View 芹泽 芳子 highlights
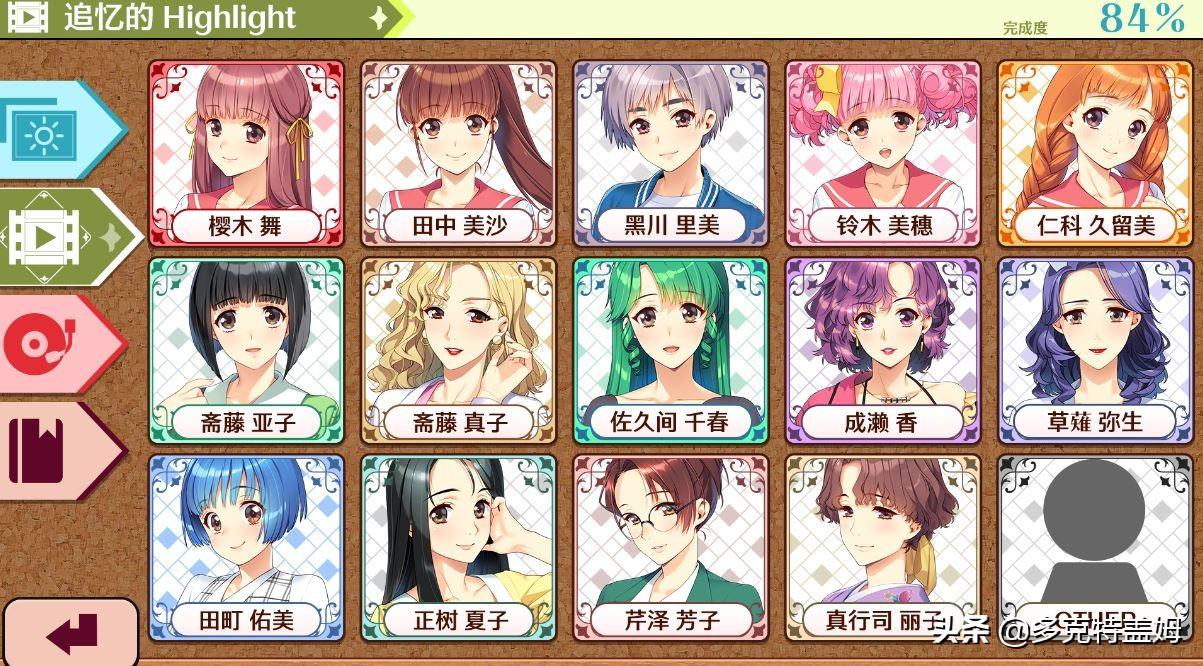This screenshot has height=666, width=1203. coord(670,547)
